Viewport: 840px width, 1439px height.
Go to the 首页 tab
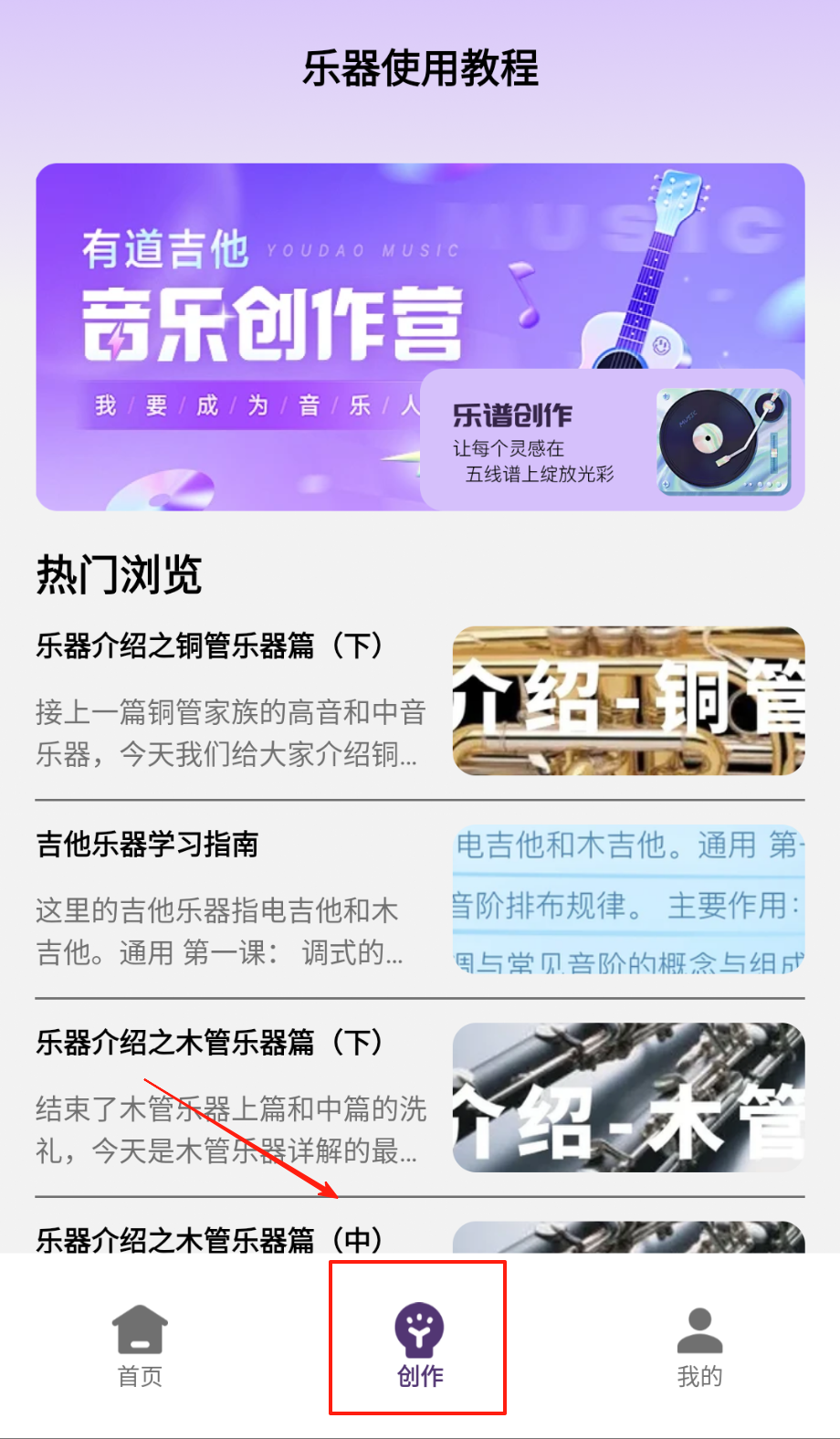(140, 1346)
